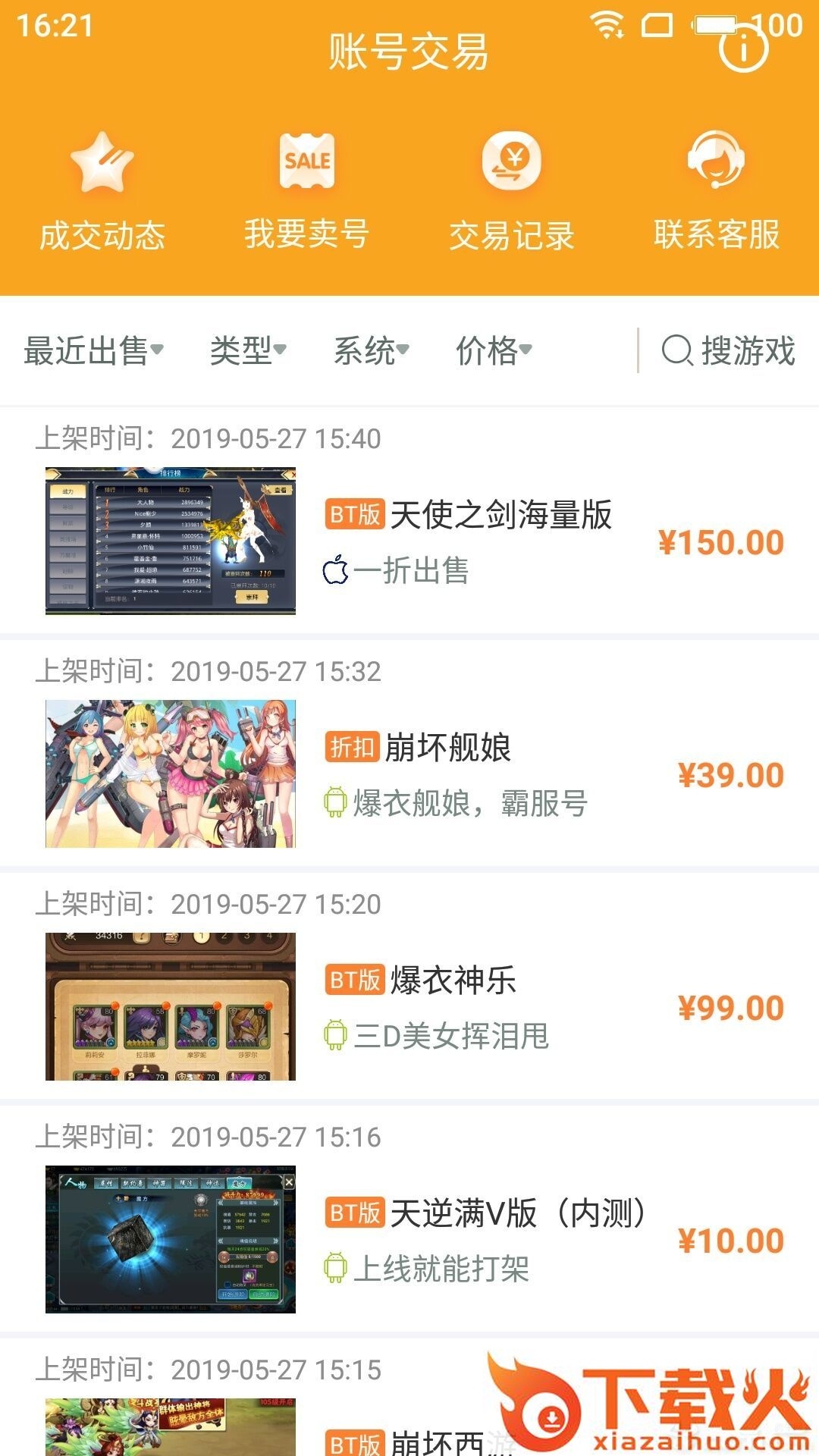Open the info icon in header
The width and height of the screenshot is (819, 1456).
tap(743, 48)
